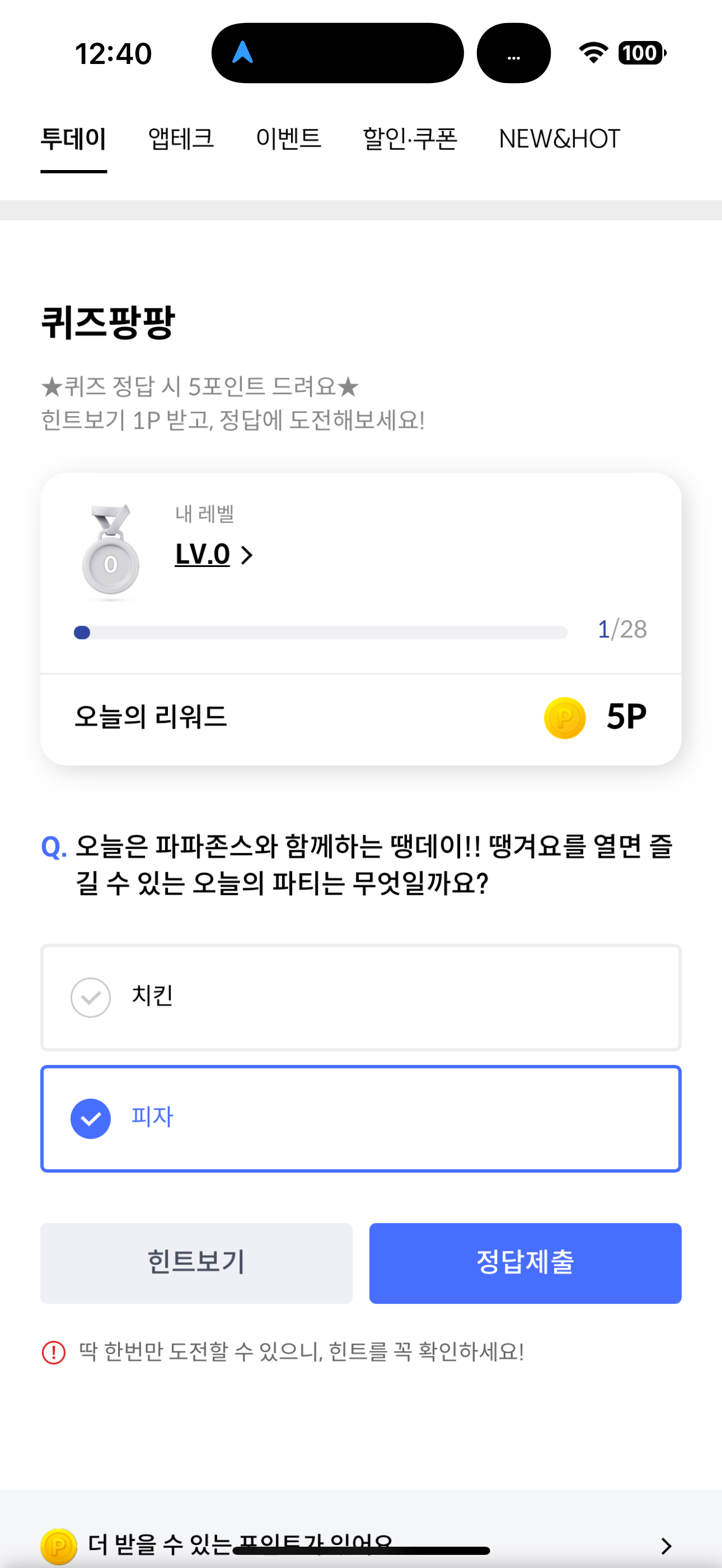The height and width of the screenshot is (1568, 722).
Task: Open the 이벤트 tab
Action: (288, 139)
